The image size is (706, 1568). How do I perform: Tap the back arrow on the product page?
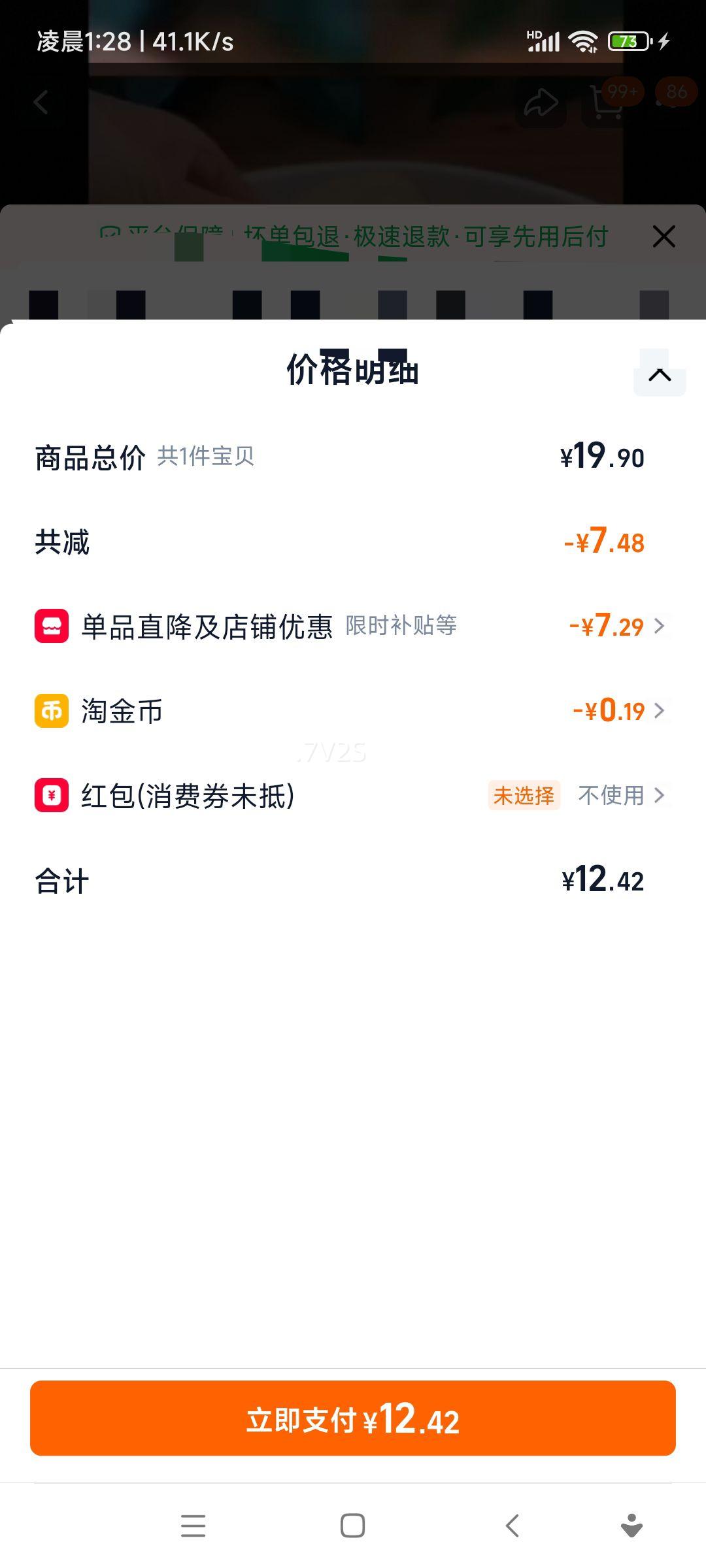[41, 102]
